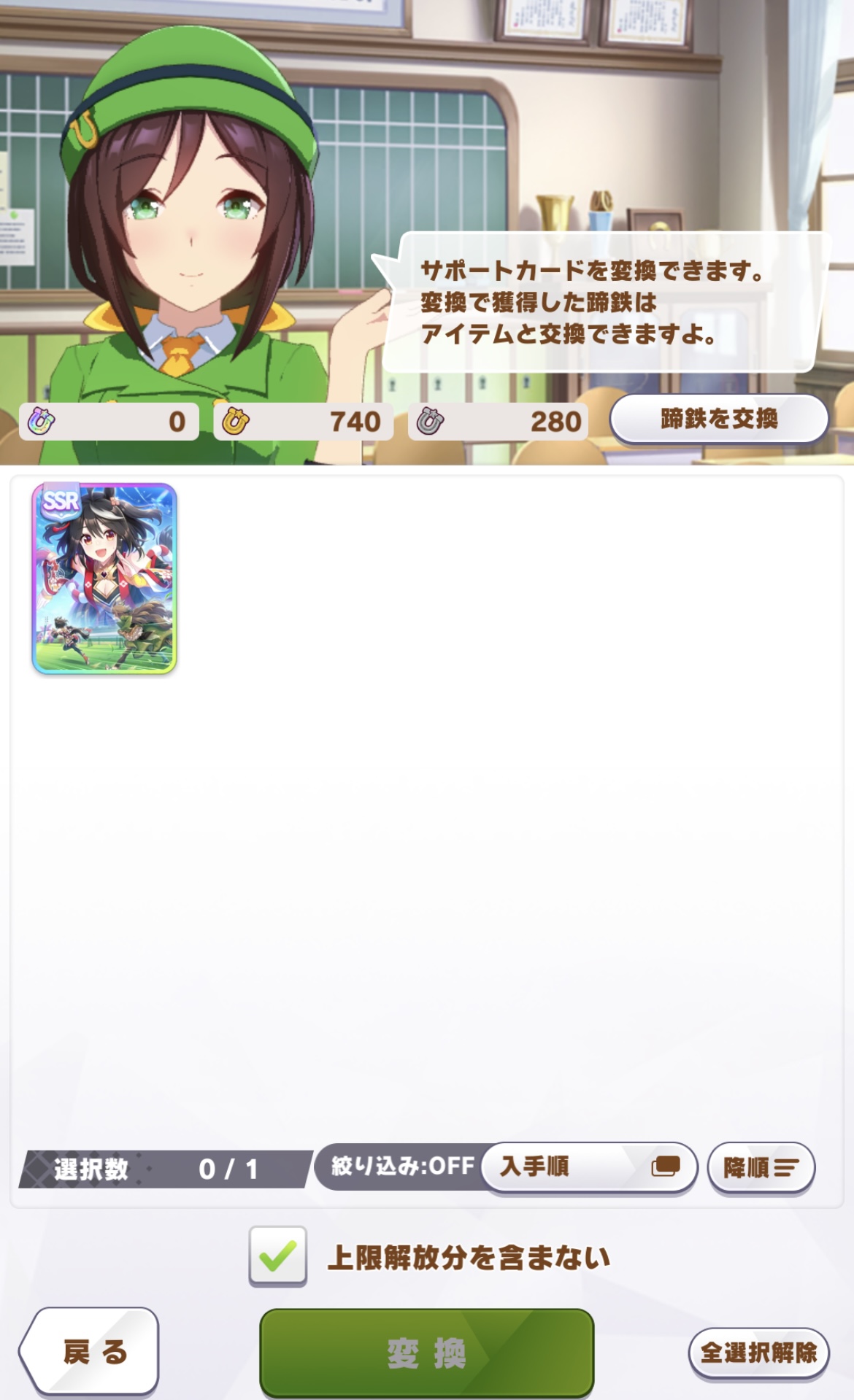Image resolution: width=854 pixels, height=1400 pixels.
Task: Go back with the 戻る button
Action: click(90, 1352)
